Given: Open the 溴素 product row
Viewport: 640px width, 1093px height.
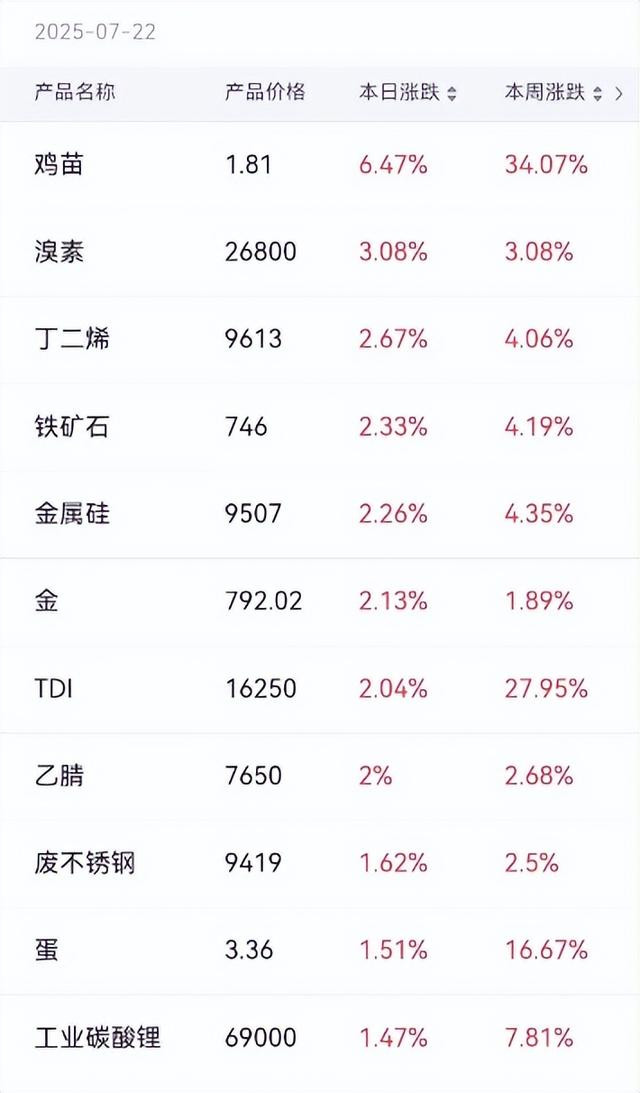Looking at the screenshot, I should point(320,252).
